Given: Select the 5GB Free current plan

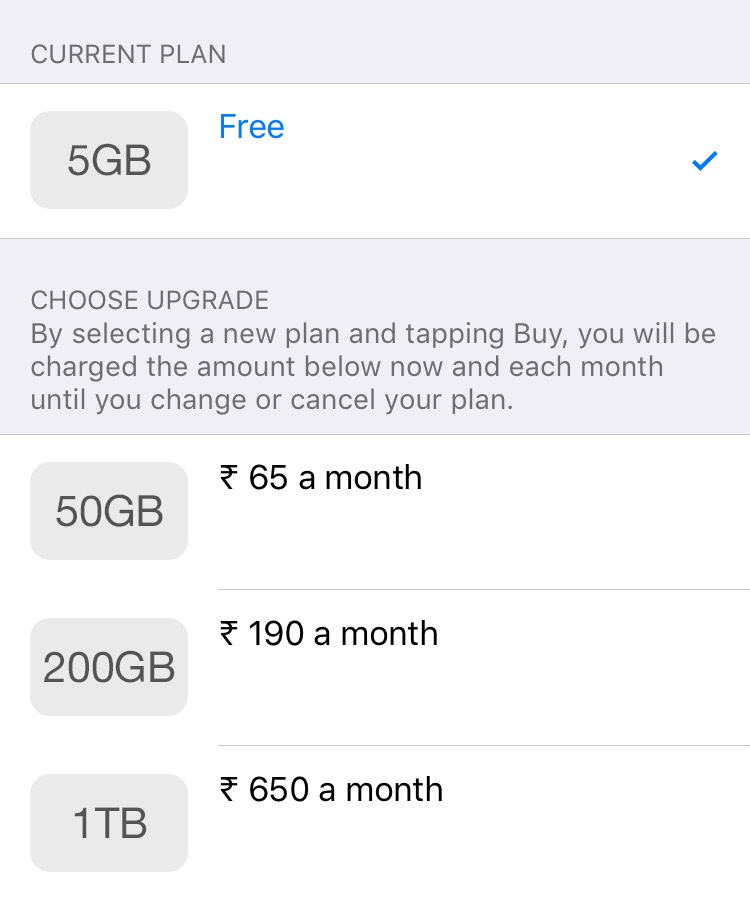Looking at the screenshot, I should click(x=375, y=160).
